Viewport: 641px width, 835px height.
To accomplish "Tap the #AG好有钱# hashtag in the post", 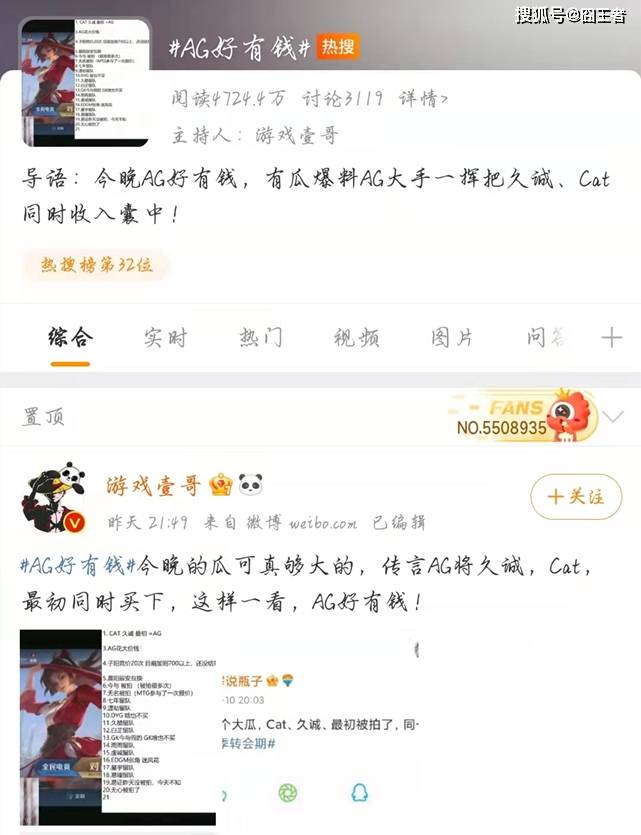I will click(78, 567).
